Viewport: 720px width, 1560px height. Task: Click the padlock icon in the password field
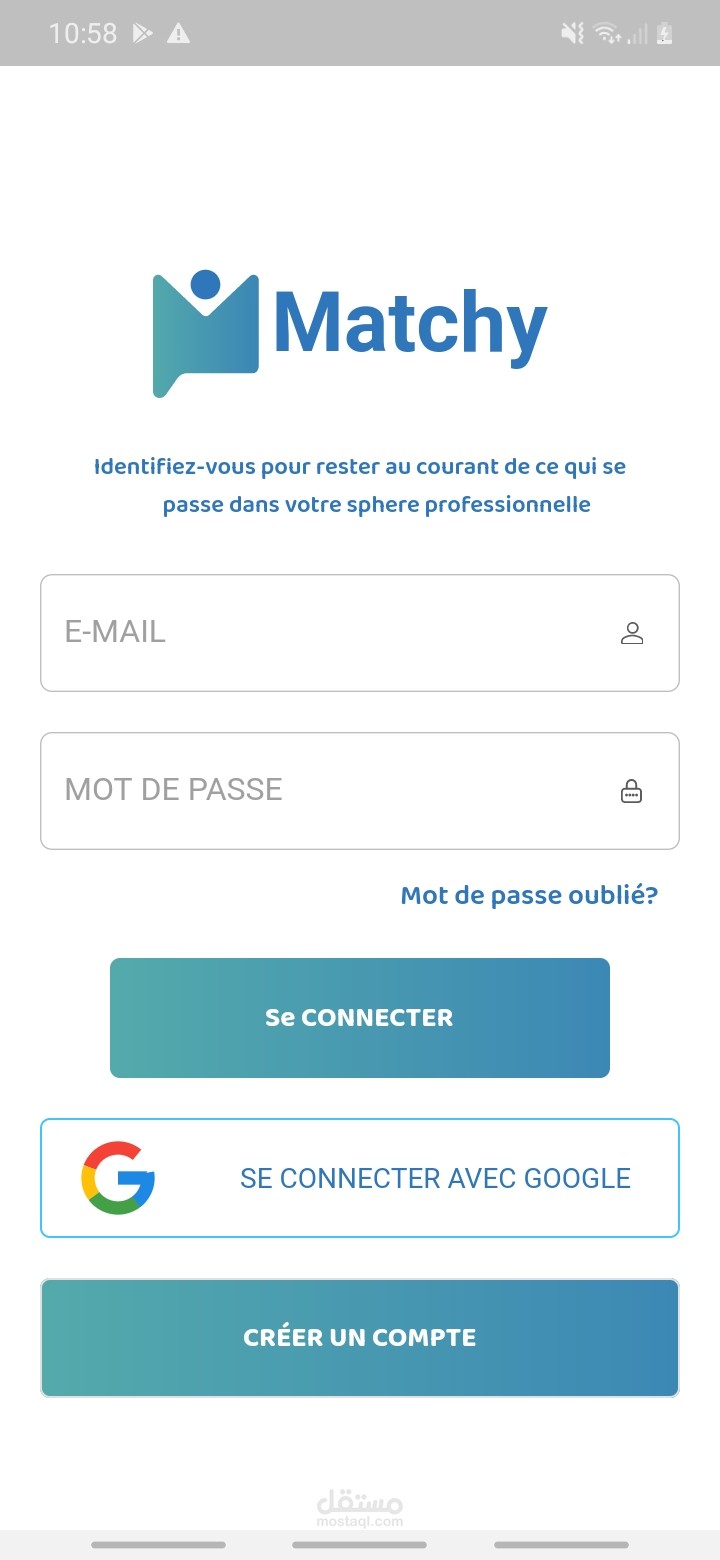(x=632, y=790)
